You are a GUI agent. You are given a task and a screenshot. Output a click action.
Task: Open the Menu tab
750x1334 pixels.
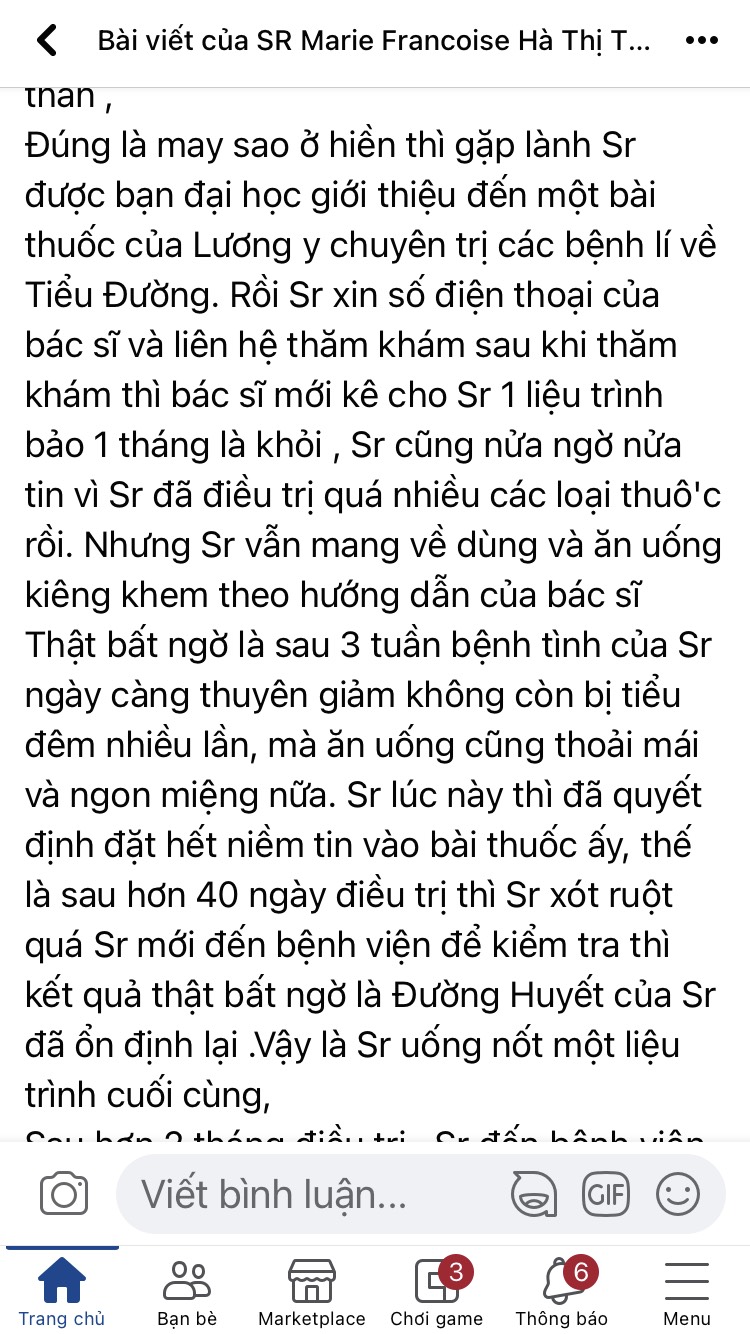(687, 1291)
